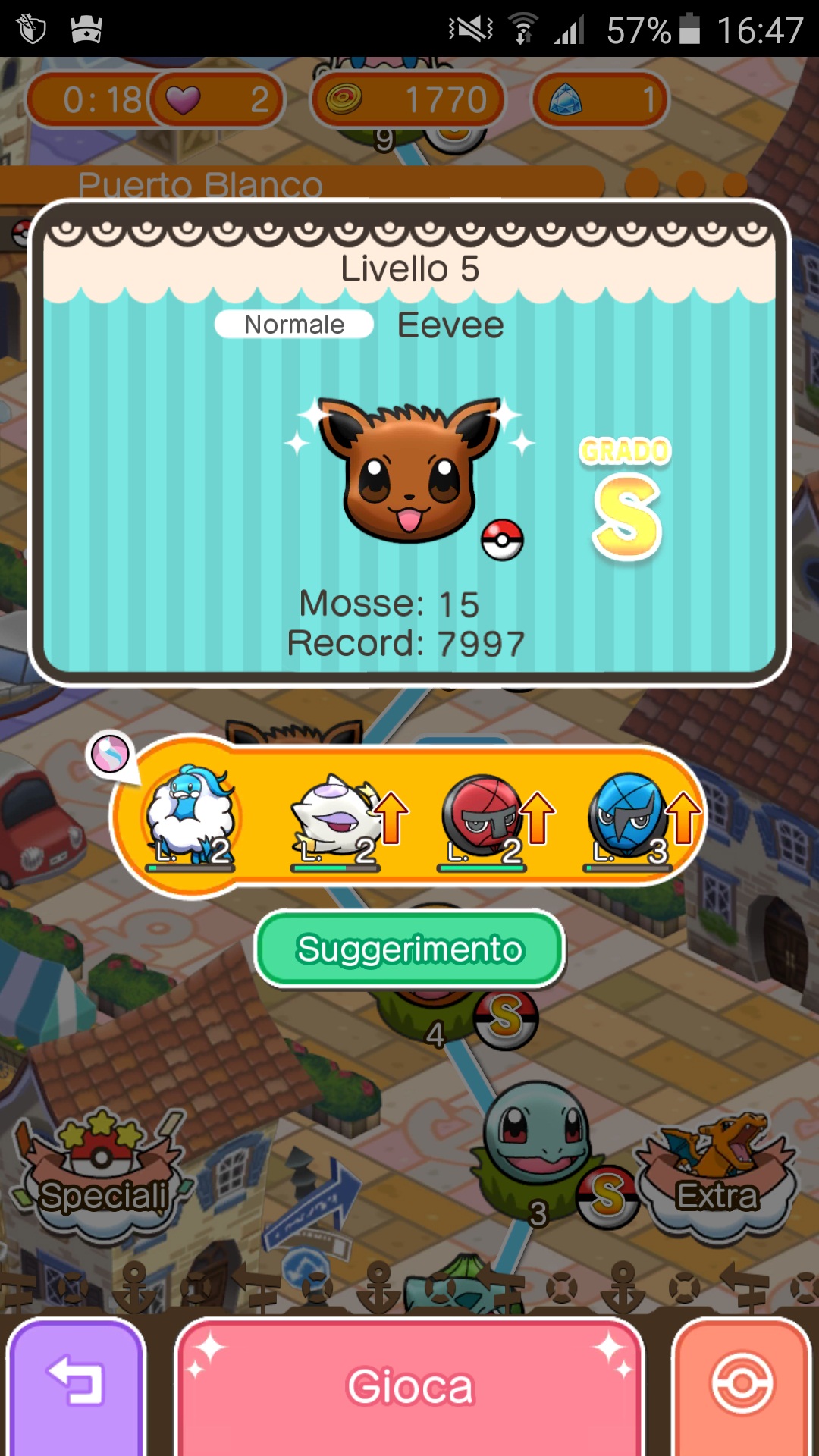819x1456 pixels.
Task: Go back with the purple return arrow
Action: 76,1386
